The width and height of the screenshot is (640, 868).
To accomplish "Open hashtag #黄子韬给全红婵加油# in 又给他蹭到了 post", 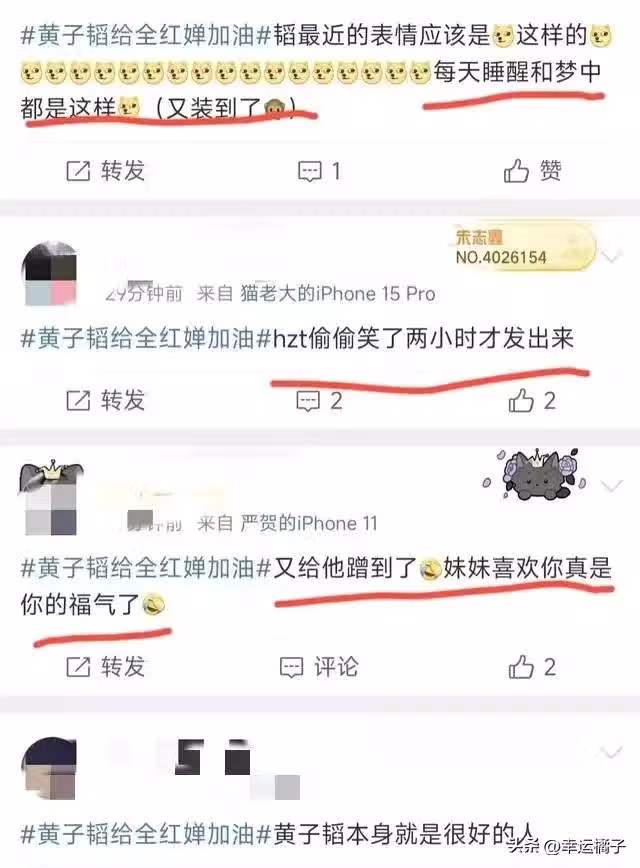I will click(138, 567).
